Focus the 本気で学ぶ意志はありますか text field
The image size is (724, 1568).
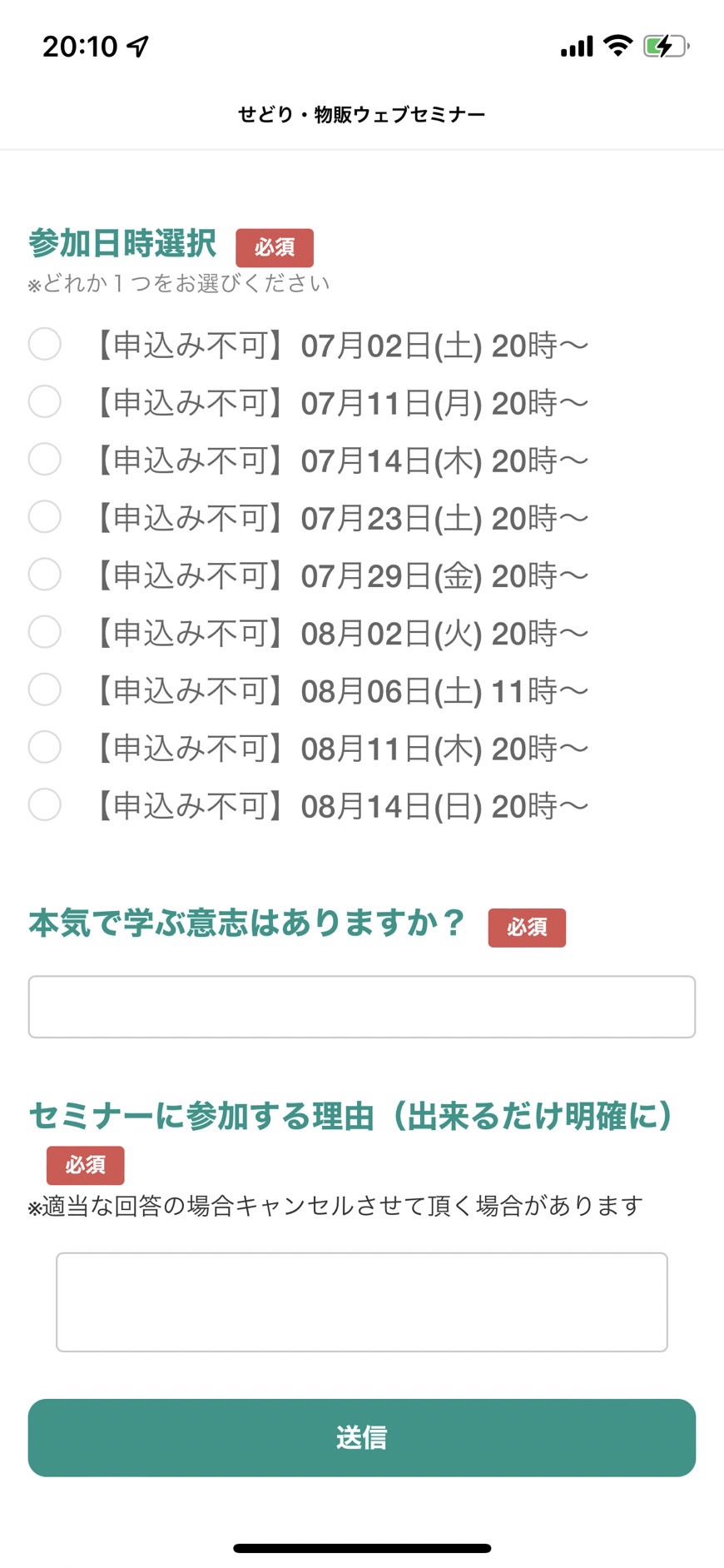[x=362, y=1007]
